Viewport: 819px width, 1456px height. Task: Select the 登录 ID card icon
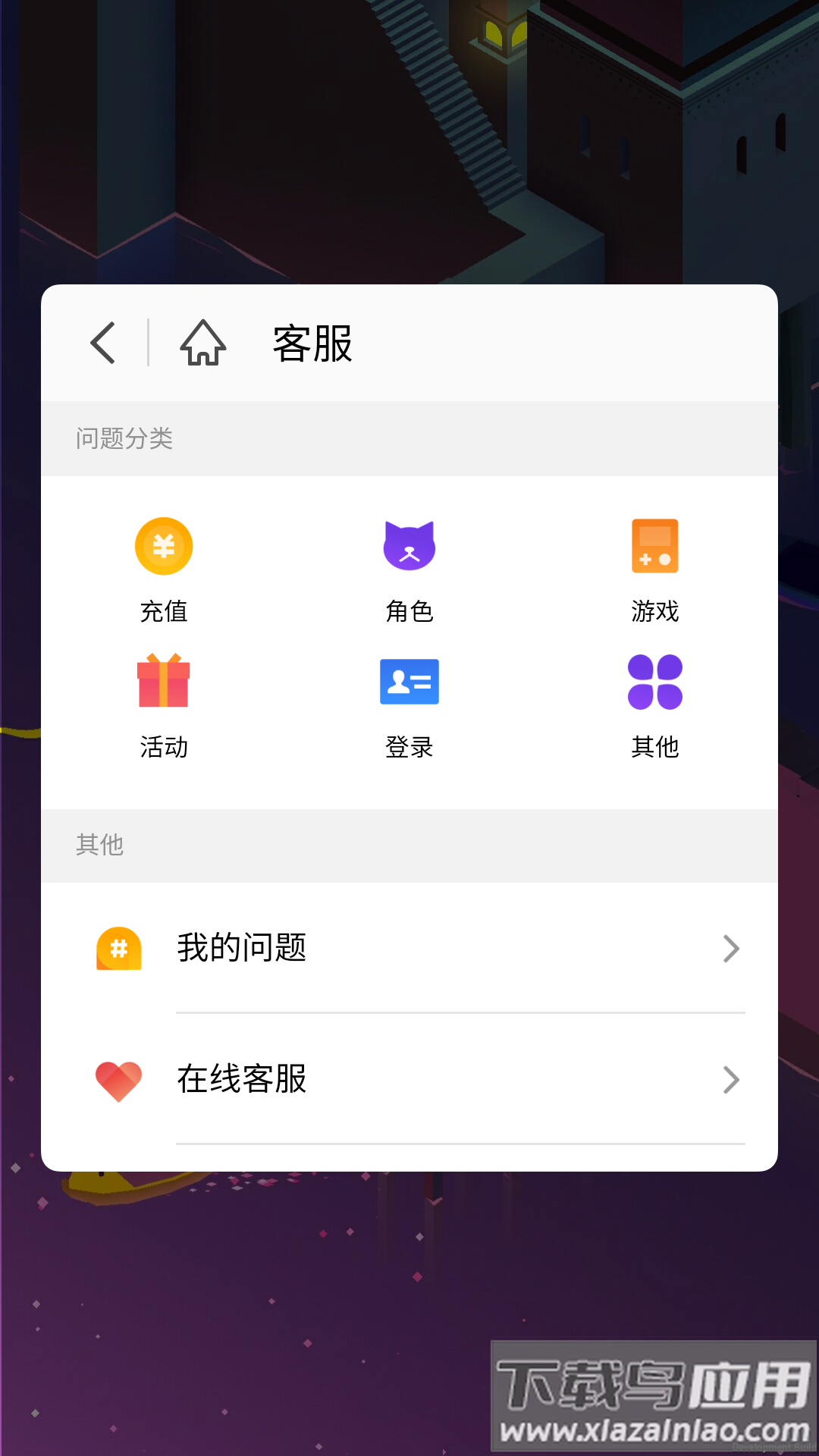(409, 682)
